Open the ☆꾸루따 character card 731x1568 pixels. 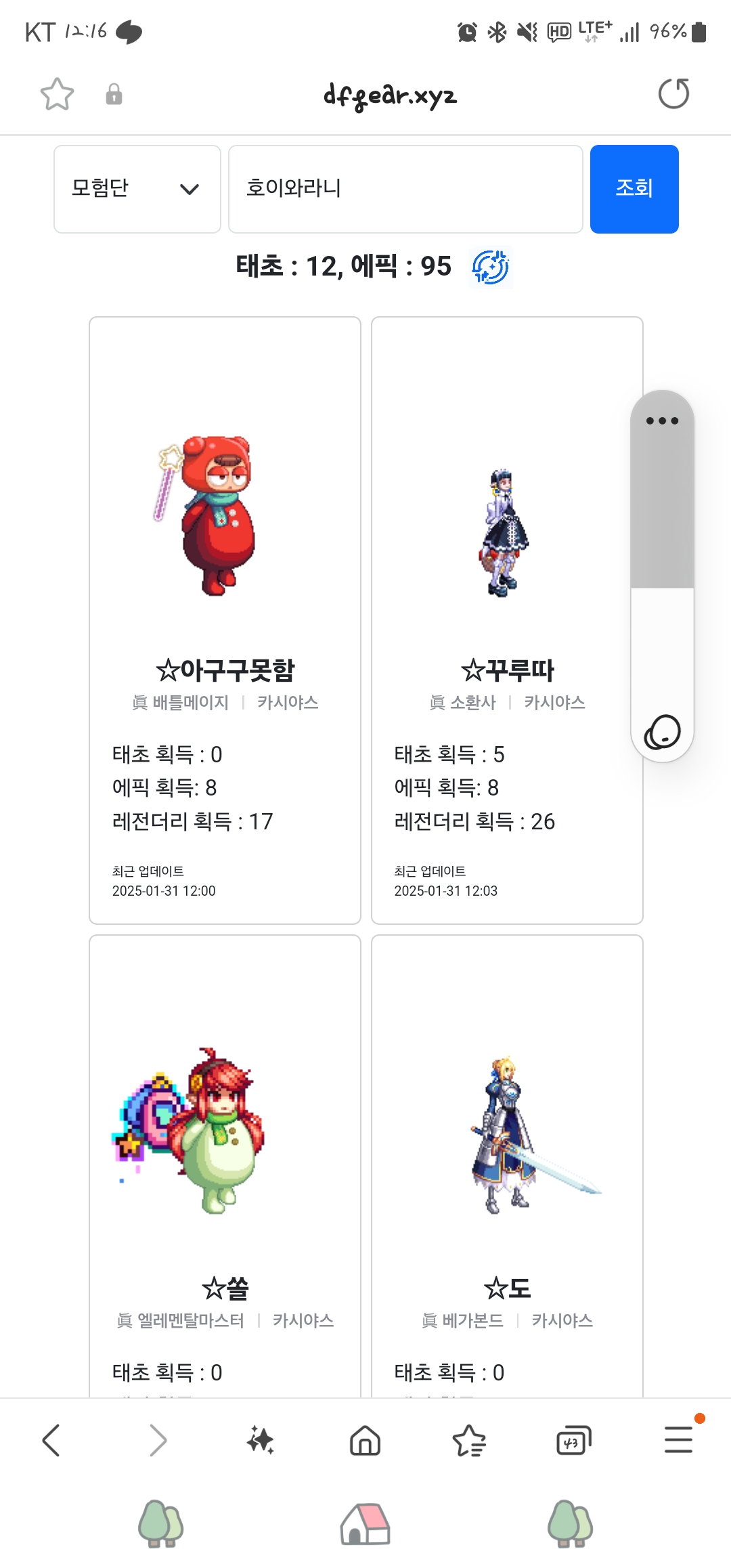(x=507, y=619)
